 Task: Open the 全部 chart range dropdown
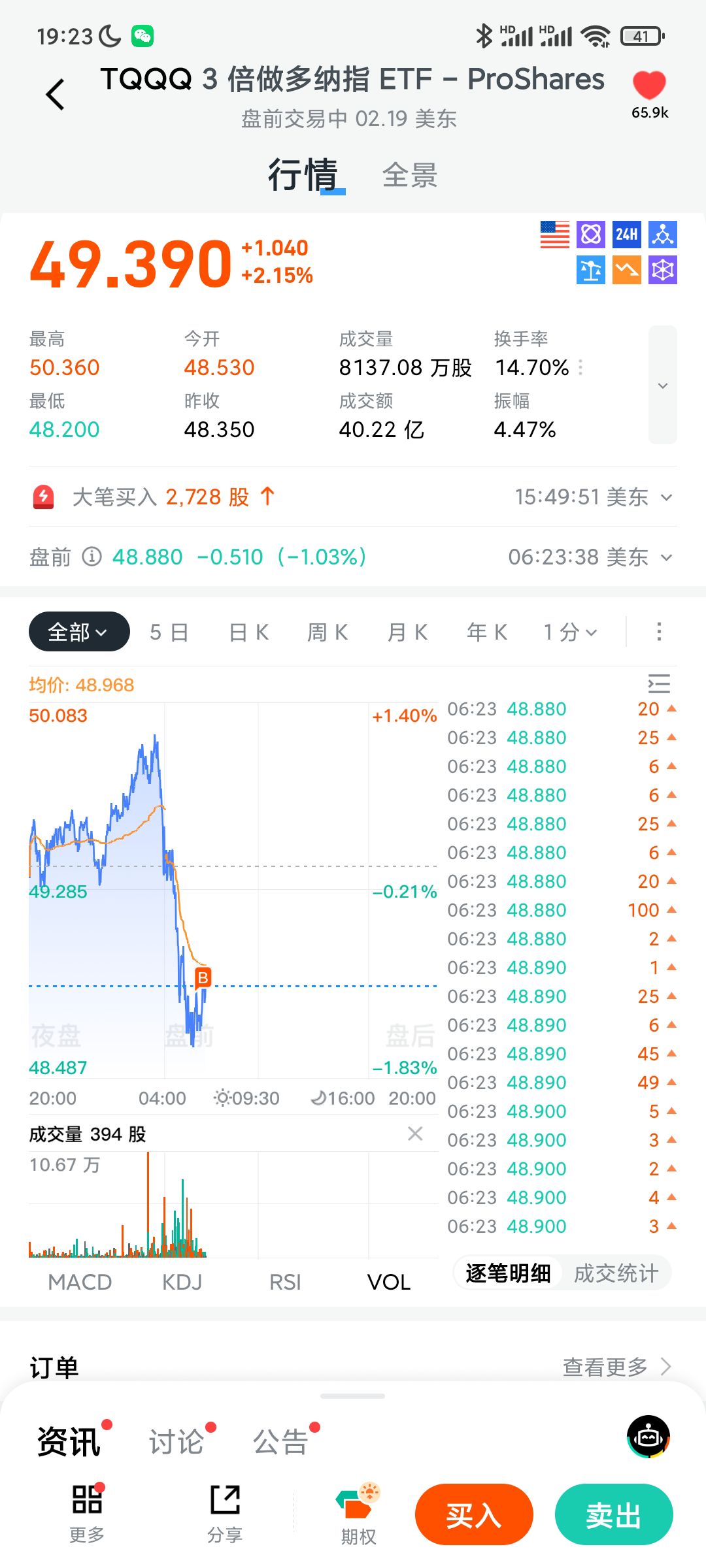click(x=79, y=632)
